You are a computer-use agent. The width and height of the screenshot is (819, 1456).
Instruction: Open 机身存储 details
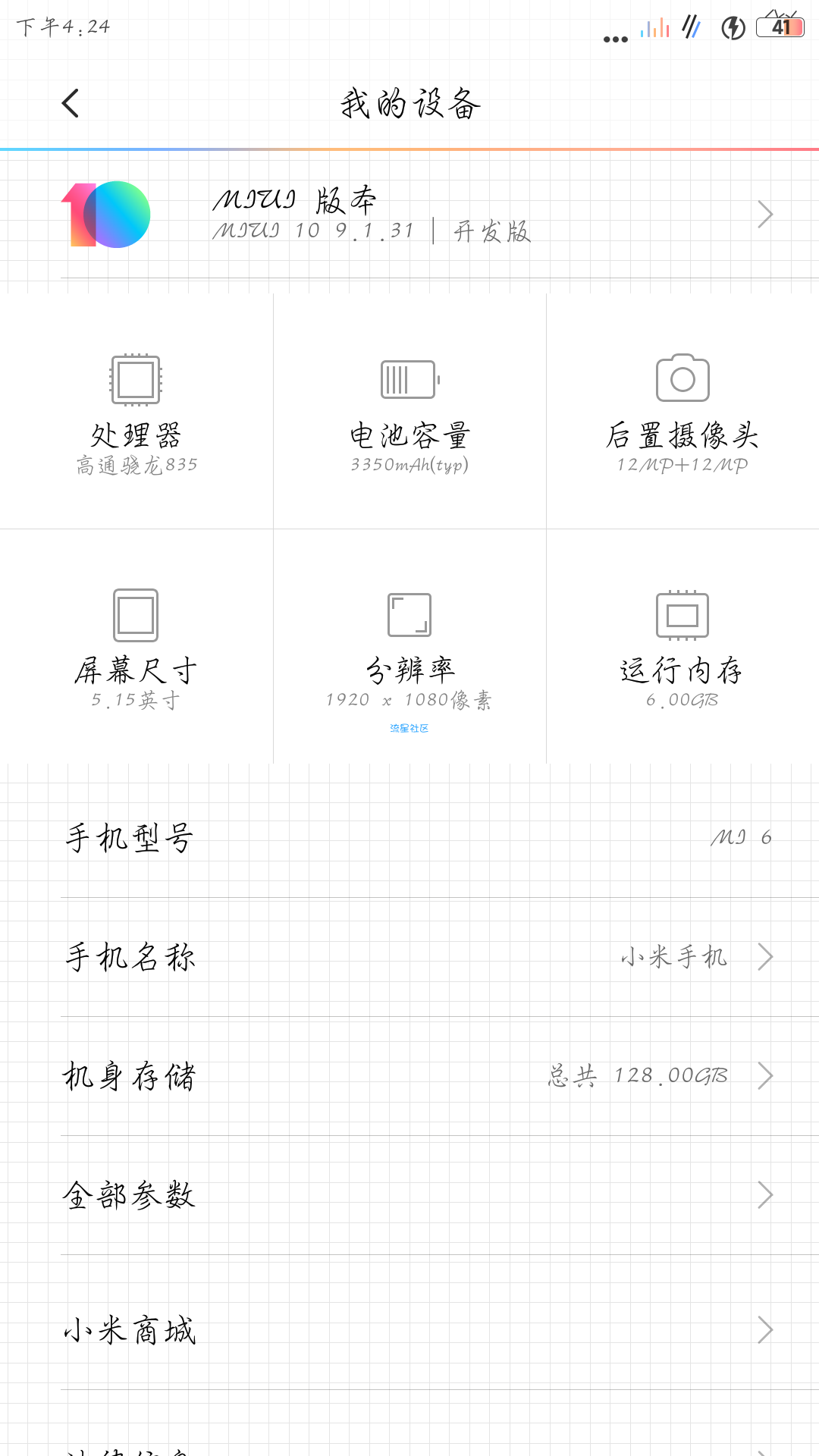coord(409,1076)
